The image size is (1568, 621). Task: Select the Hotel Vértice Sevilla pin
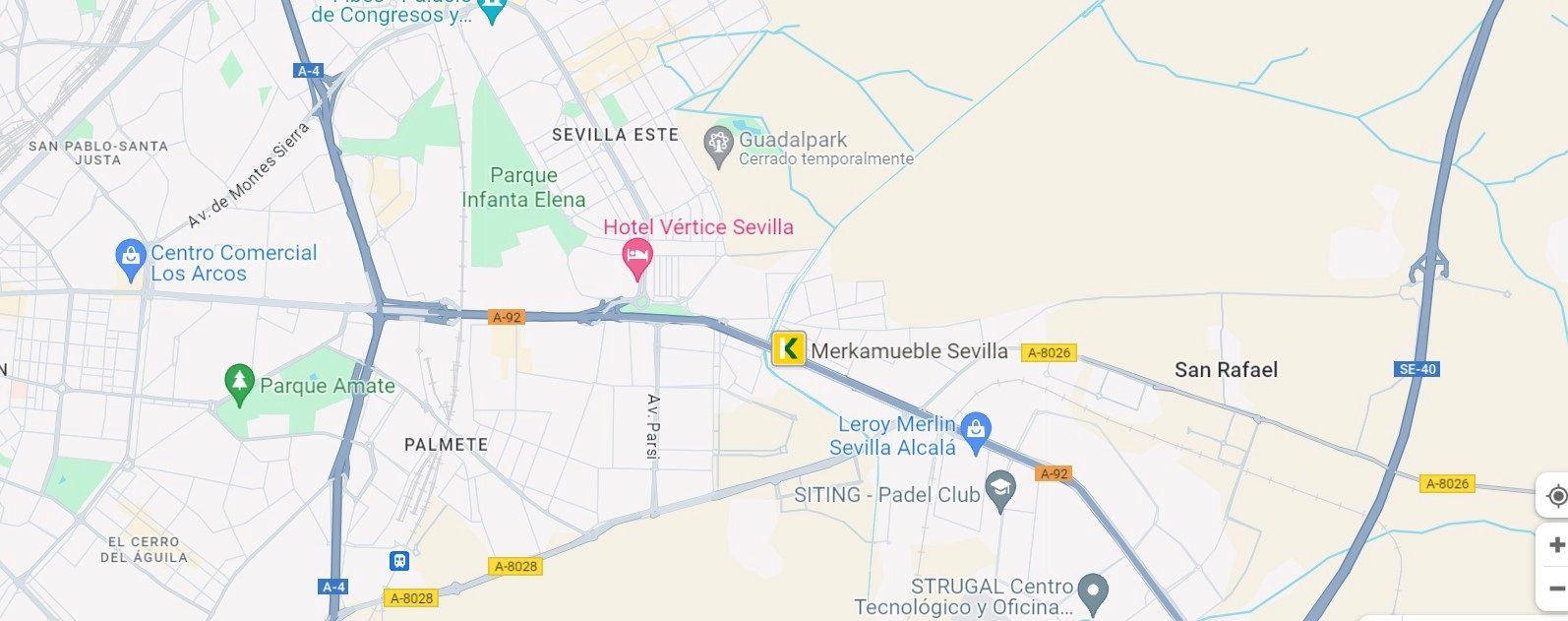pyautogui.click(x=637, y=258)
